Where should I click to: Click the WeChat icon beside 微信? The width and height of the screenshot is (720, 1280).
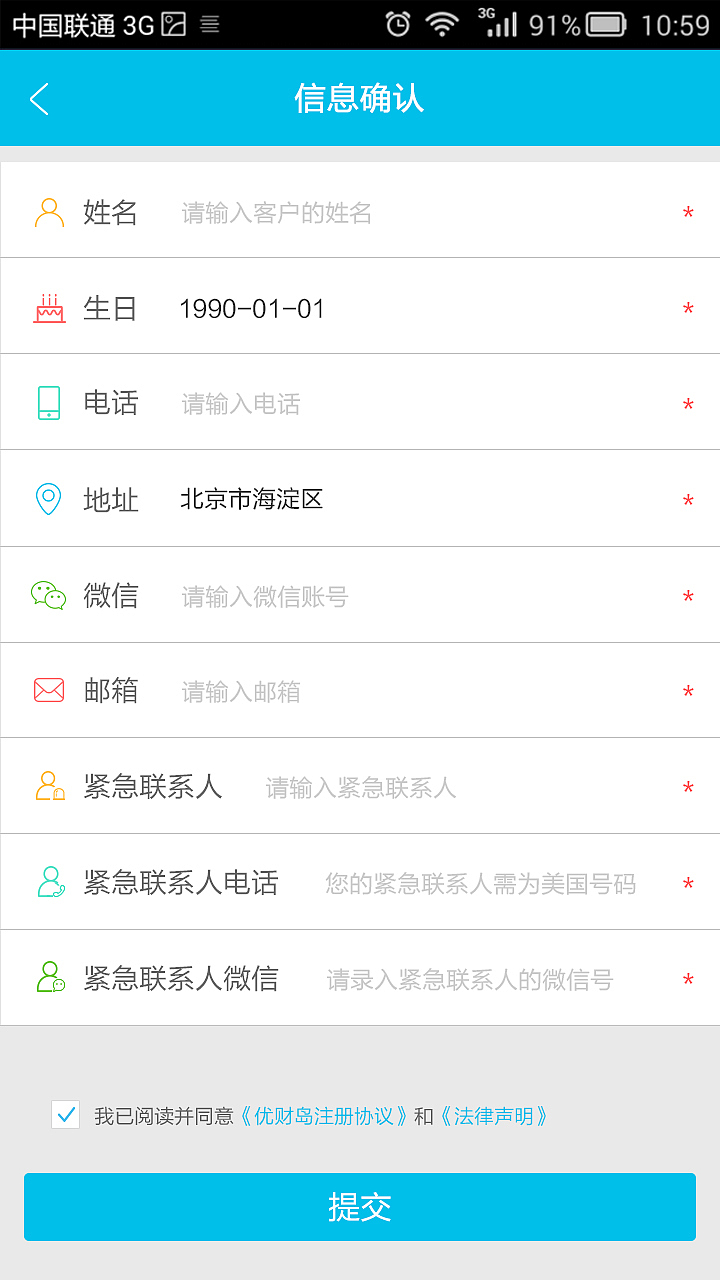[x=50, y=594]
